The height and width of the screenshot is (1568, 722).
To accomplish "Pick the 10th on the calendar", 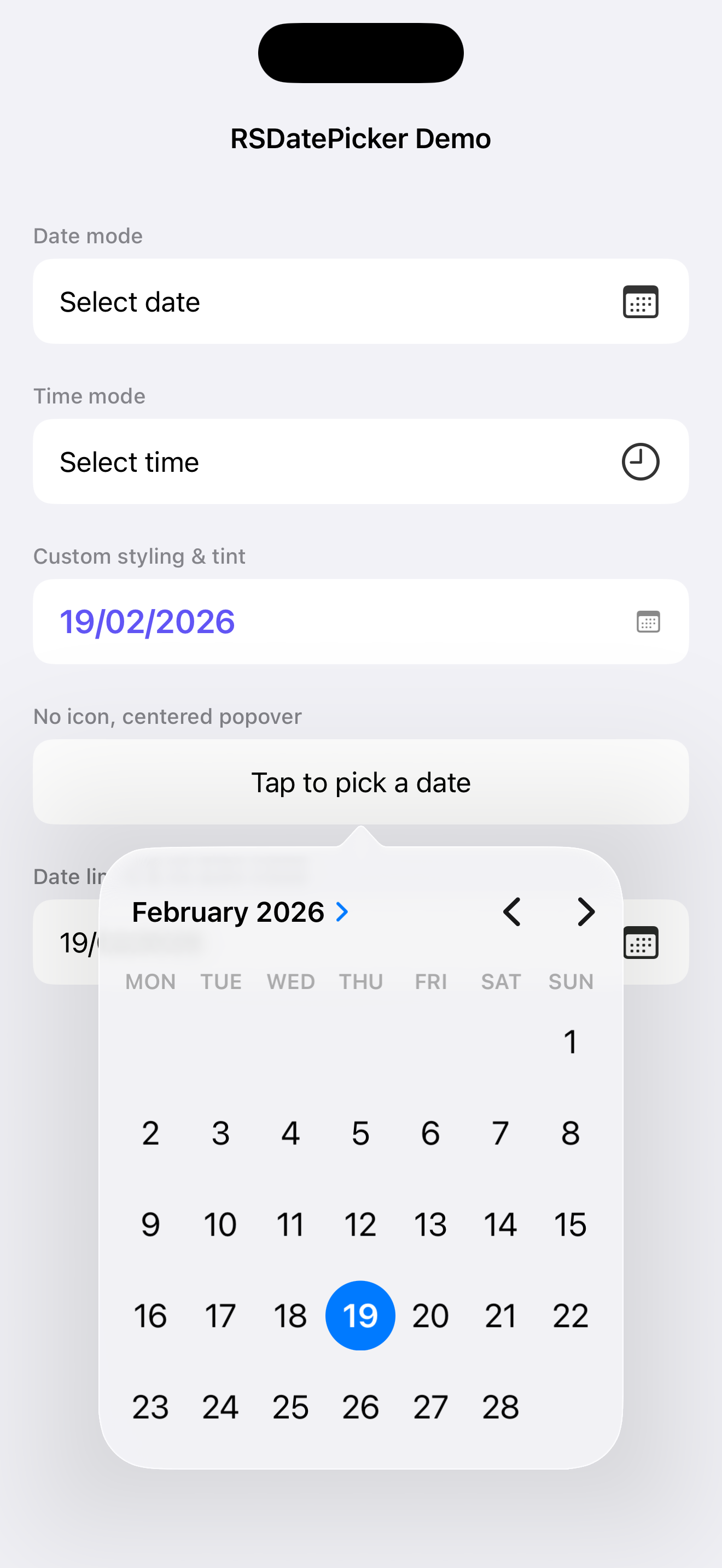I will [220, 1224].
